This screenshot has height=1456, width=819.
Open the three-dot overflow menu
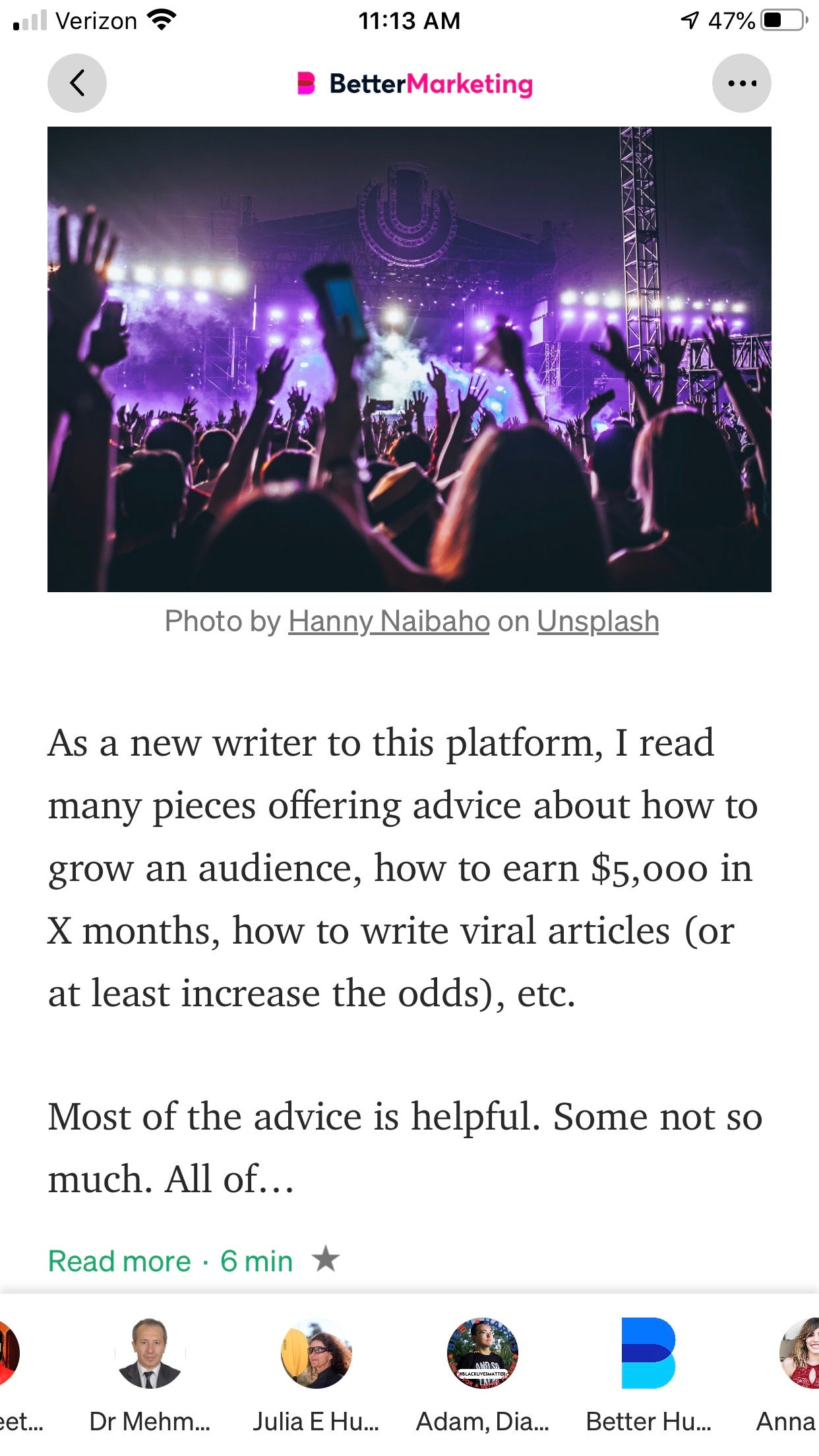click(x=741, y=84)
